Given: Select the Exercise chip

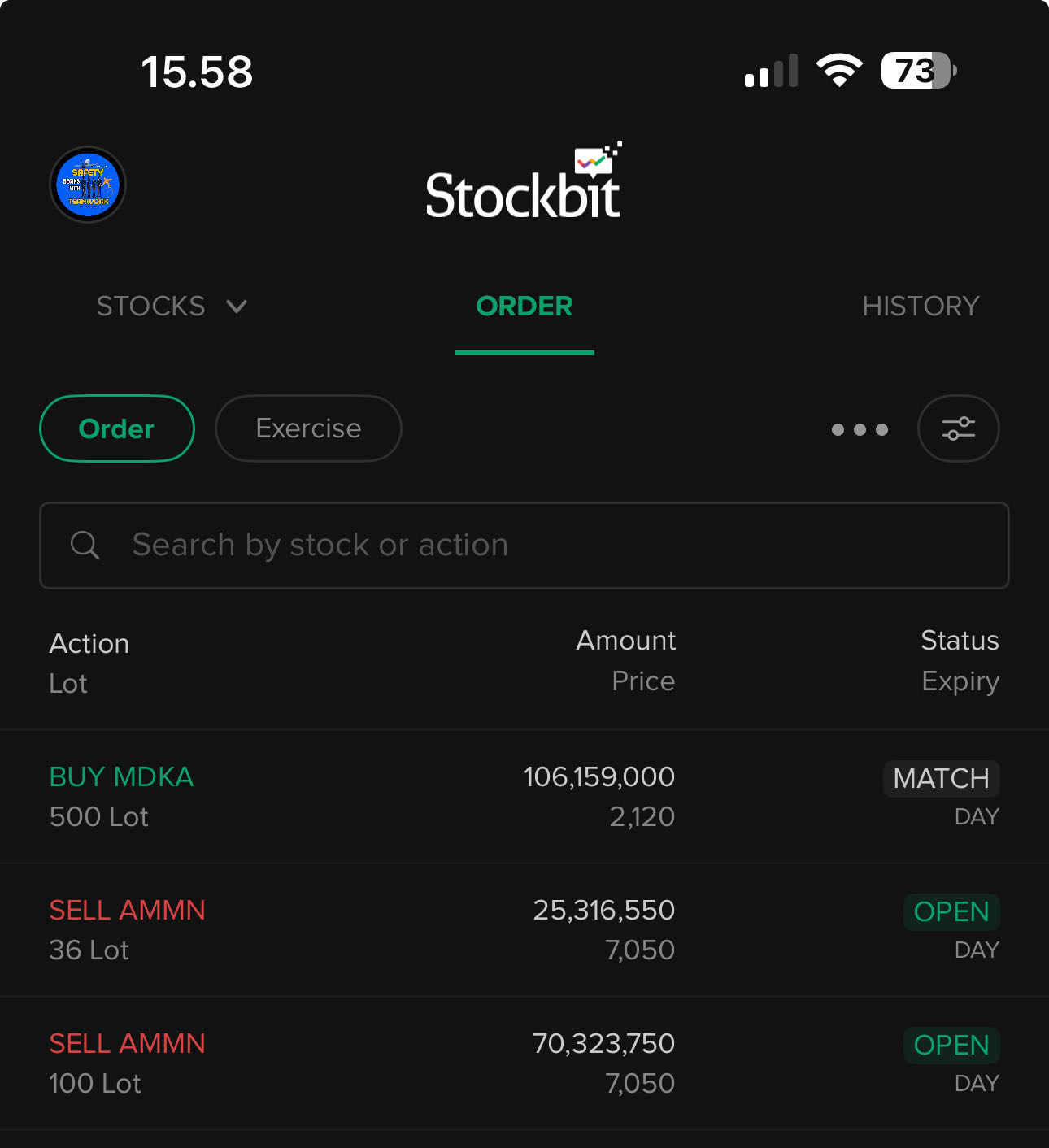Looking at the screenshot, I should (x=308, y=428).
